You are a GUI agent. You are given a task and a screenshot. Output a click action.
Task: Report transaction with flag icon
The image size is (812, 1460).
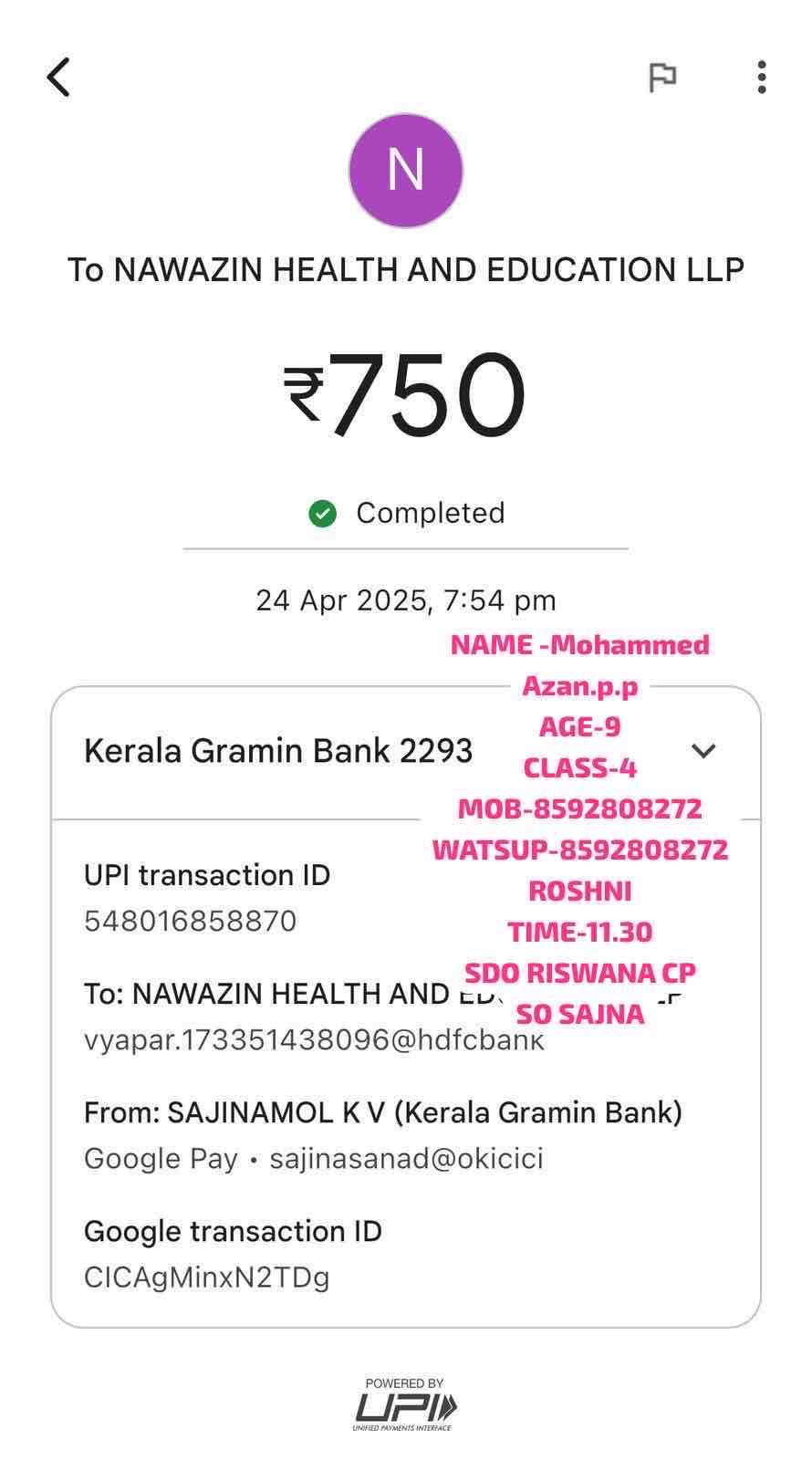tap(662, 77)
